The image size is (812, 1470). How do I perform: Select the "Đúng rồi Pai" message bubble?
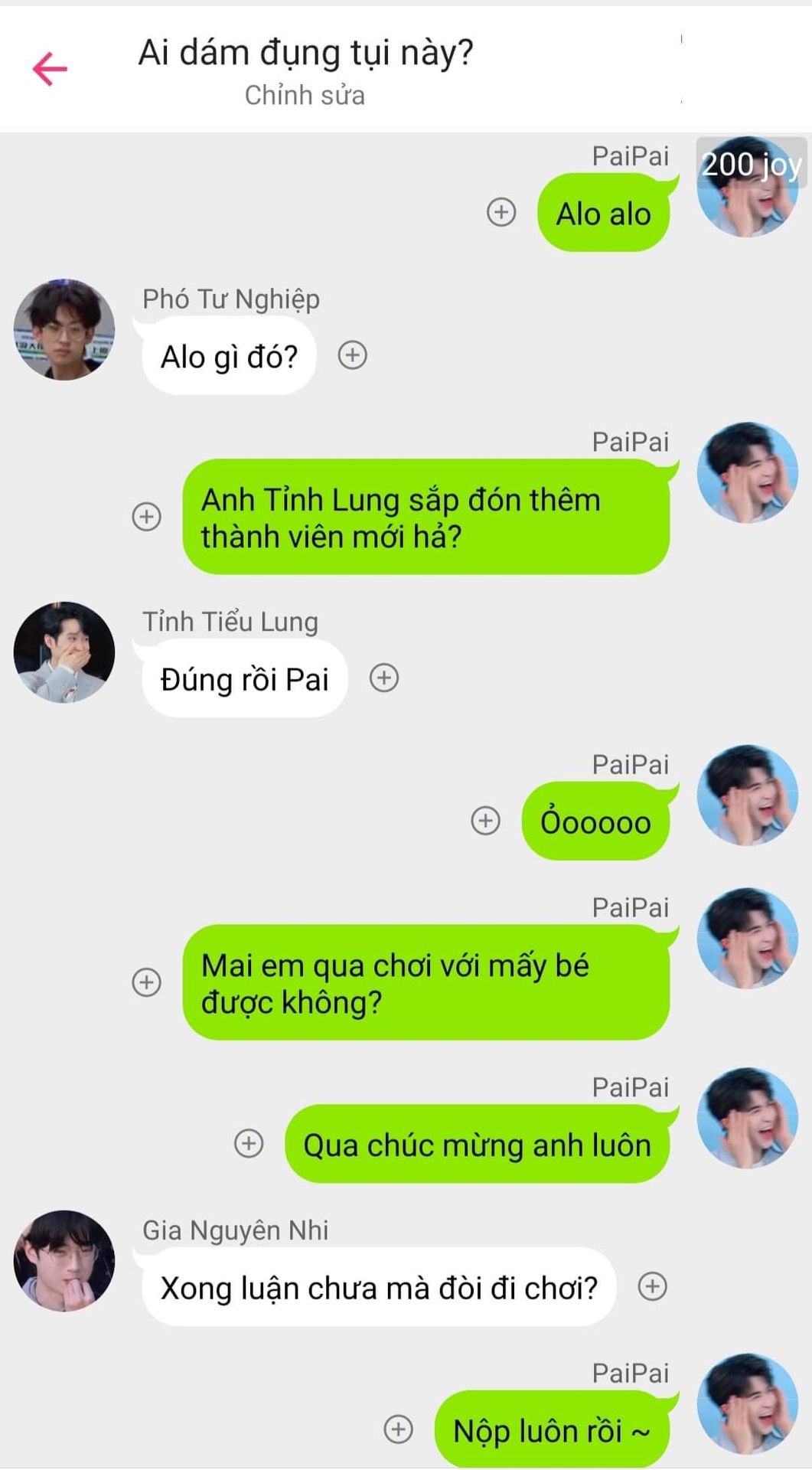244,679
